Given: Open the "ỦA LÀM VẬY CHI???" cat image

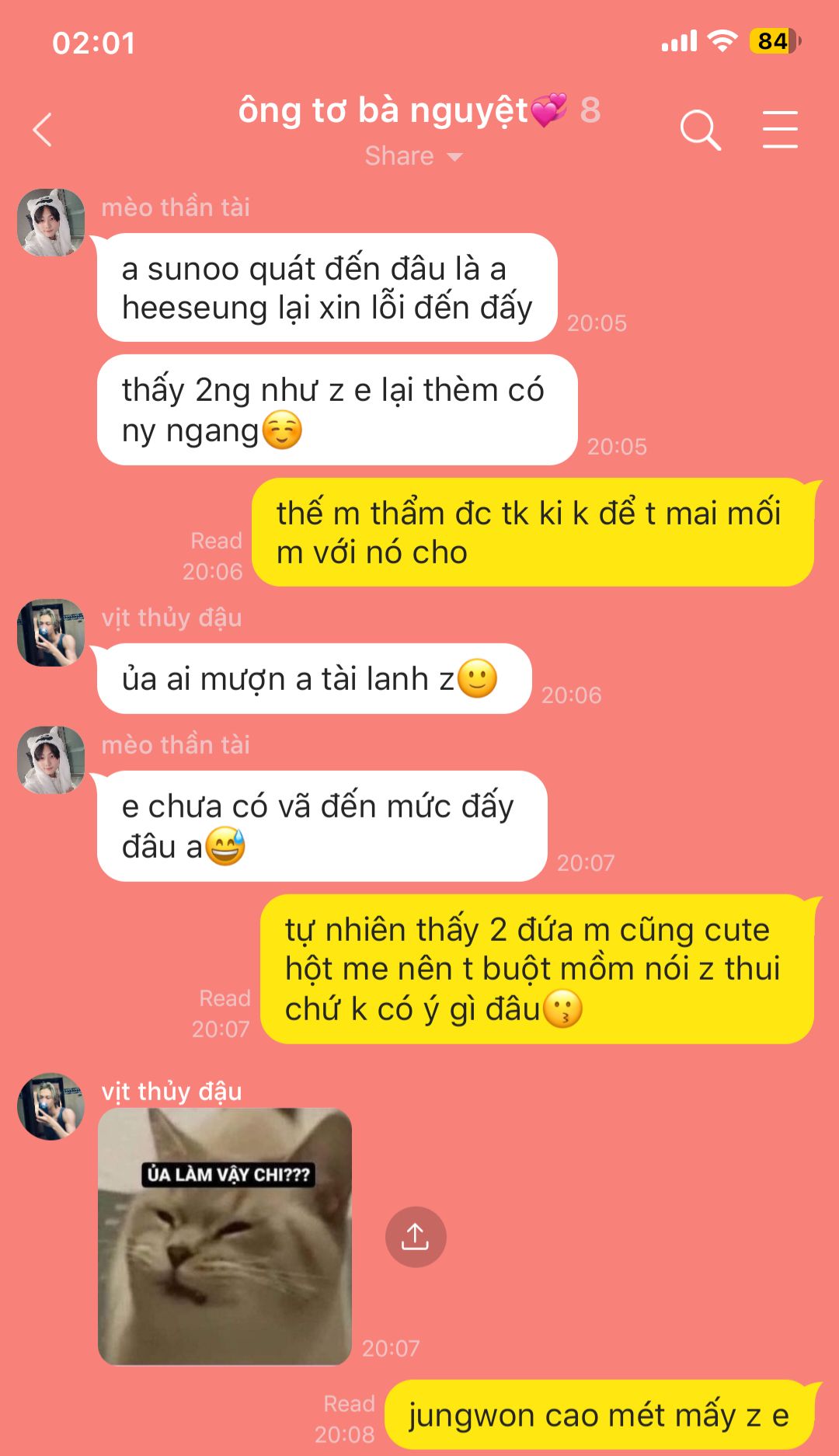Looking at the screenshot, I should tap(225, 1236).
